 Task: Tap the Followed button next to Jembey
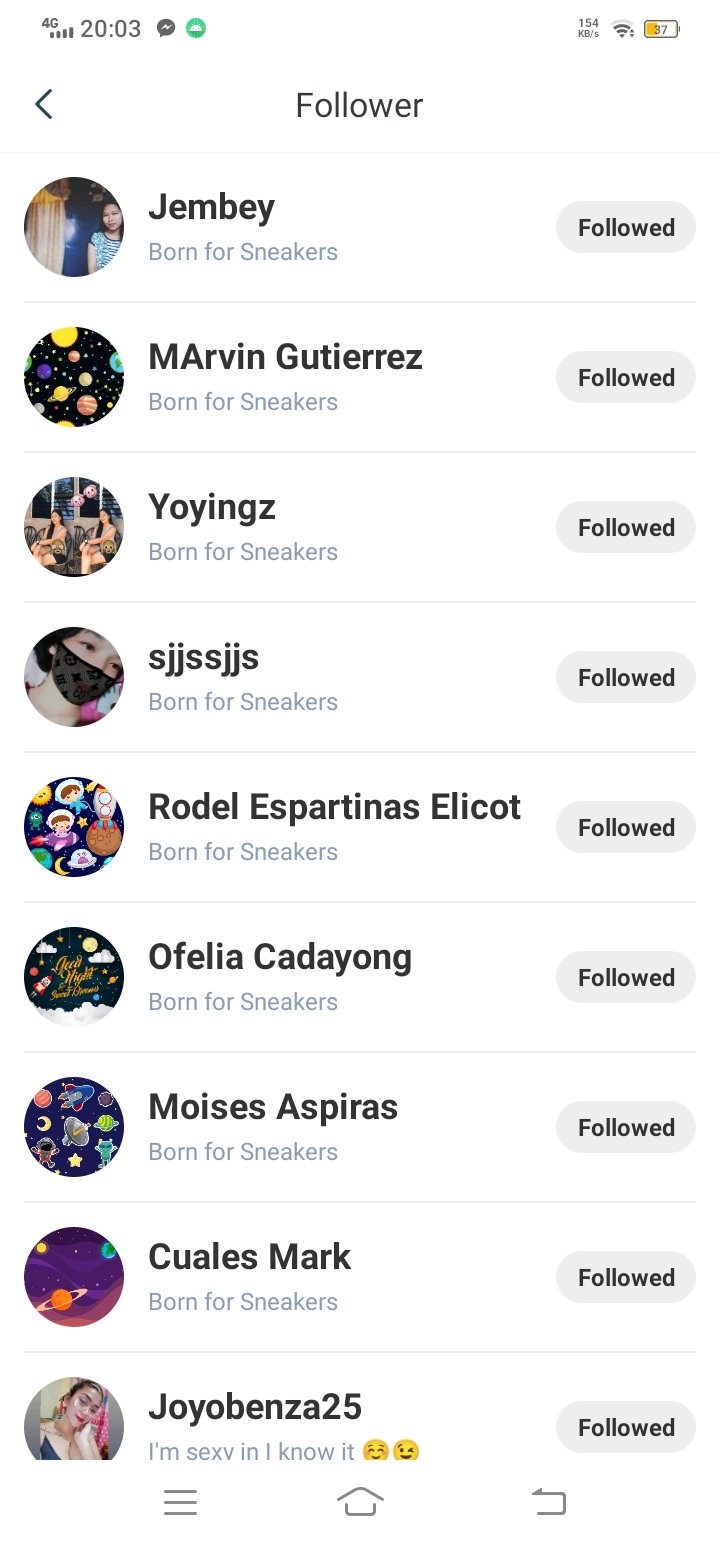(626, 228)
